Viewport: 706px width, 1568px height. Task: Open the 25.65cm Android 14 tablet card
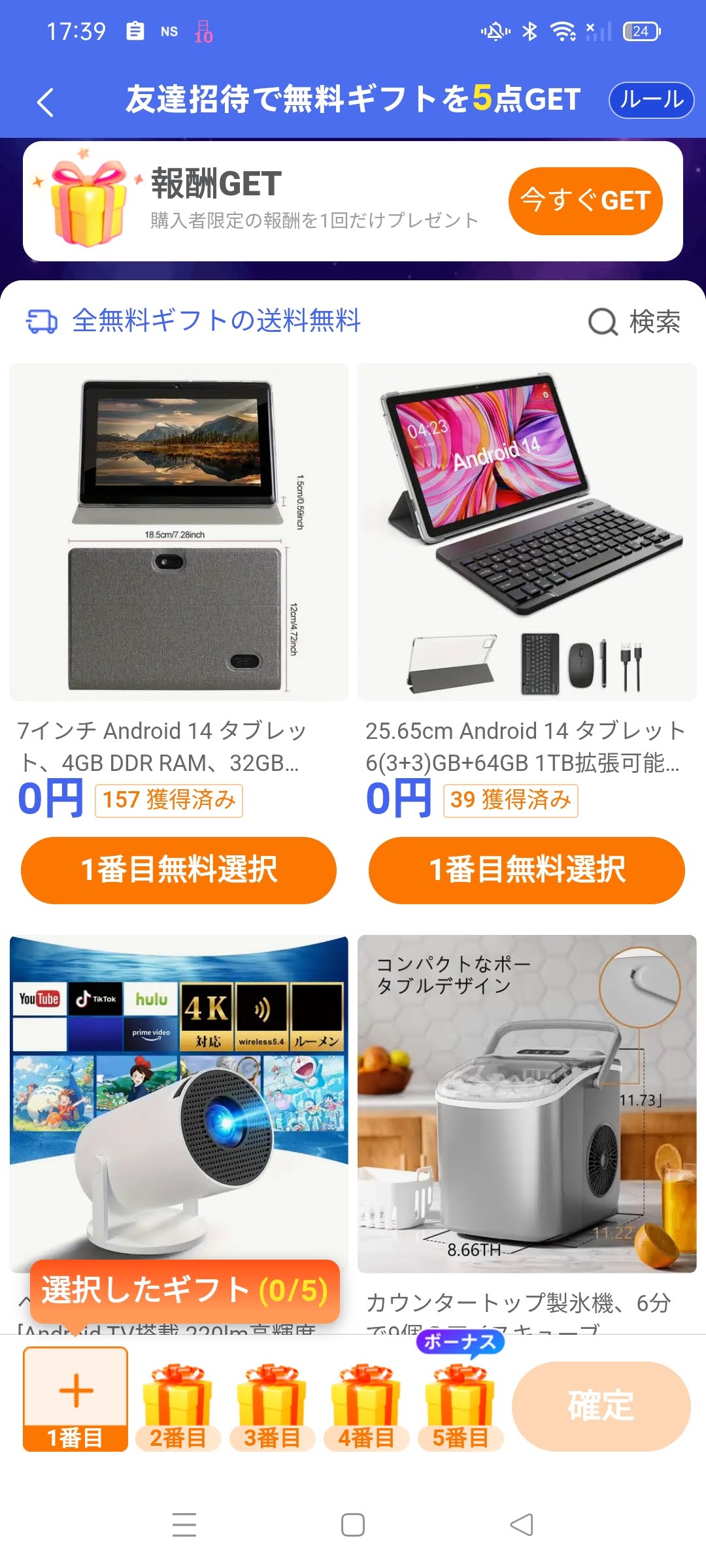click(527, 532)
